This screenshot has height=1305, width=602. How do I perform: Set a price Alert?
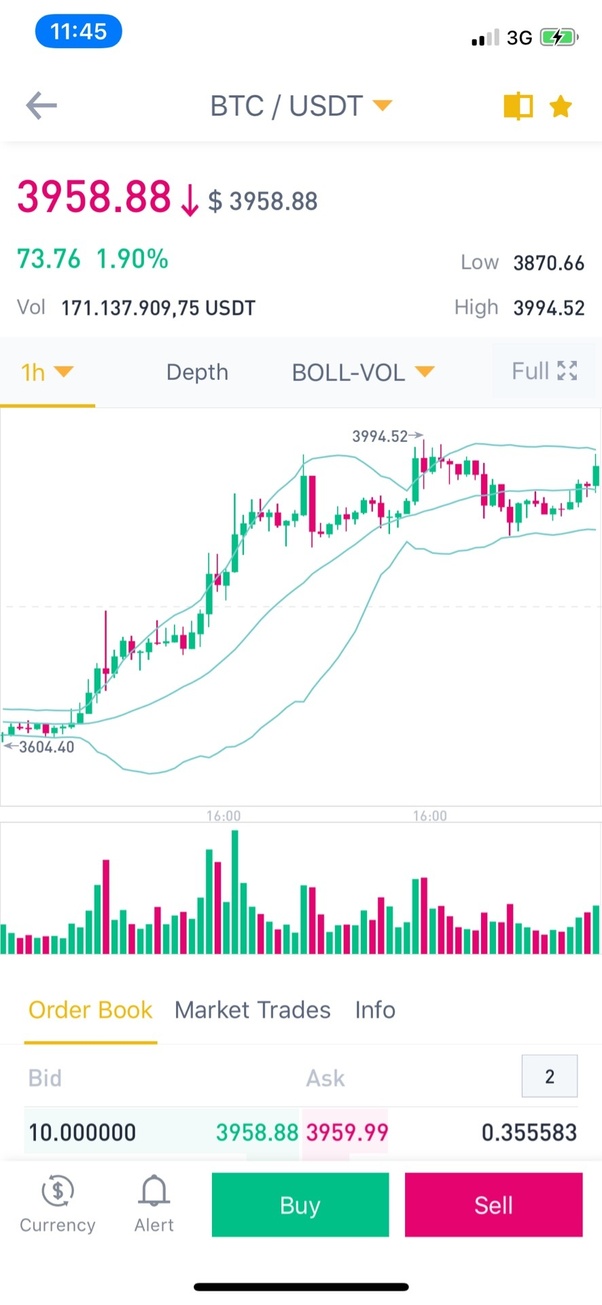point(154,1205)
